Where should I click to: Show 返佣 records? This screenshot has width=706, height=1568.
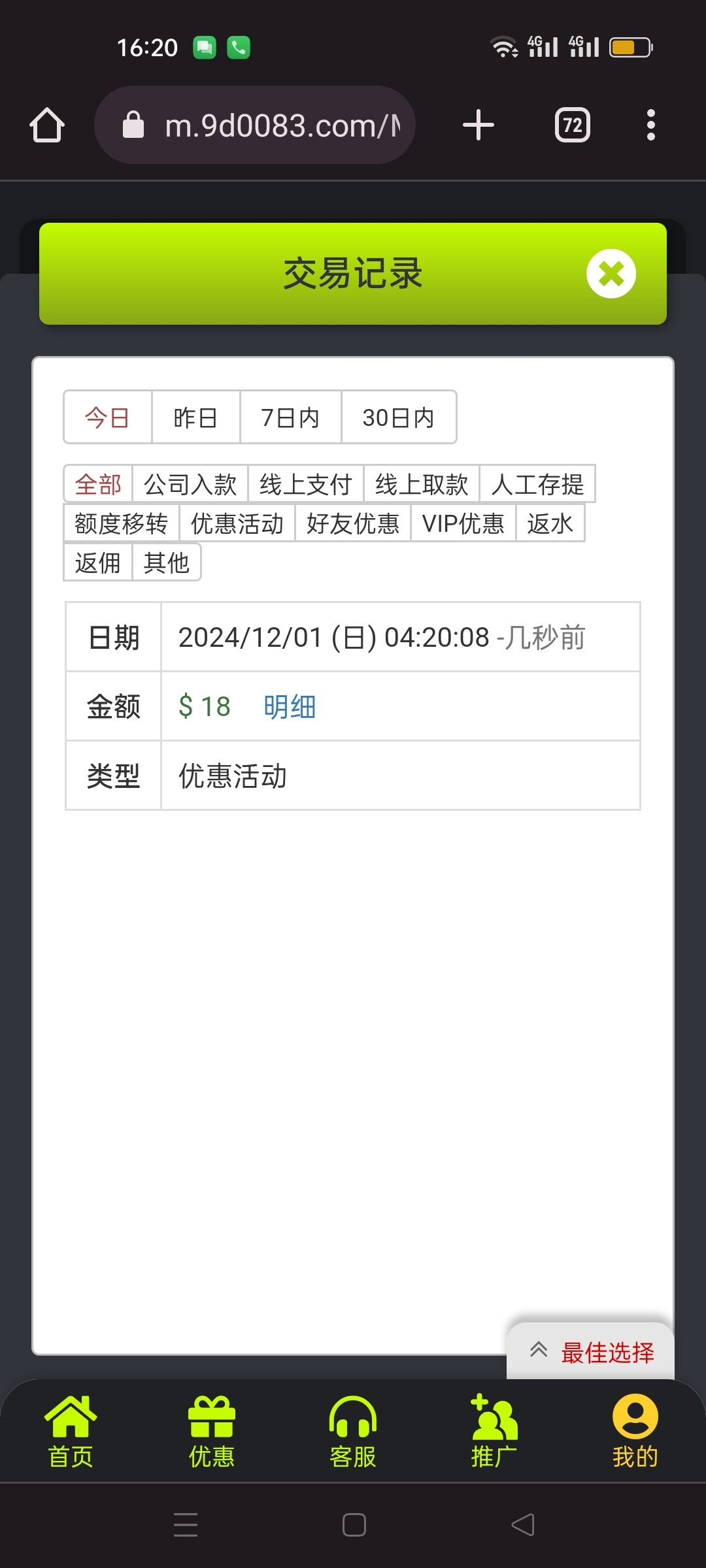(x=98, y=563)
